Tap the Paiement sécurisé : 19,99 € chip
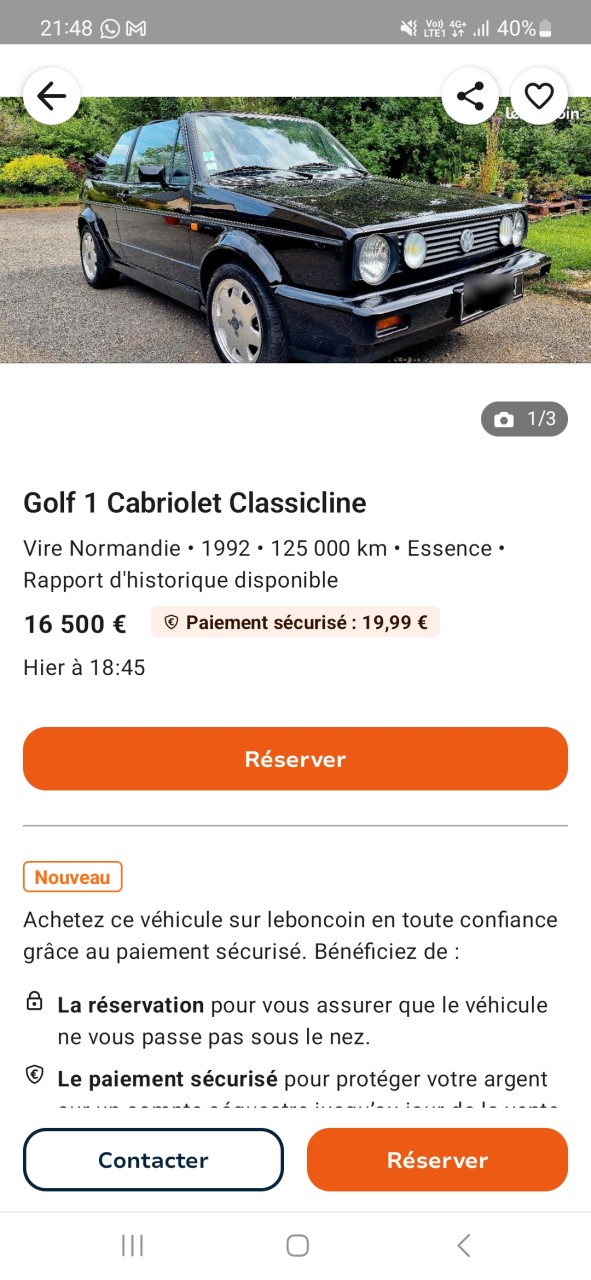The width and height of the screenshot is (591, 1280). tap(295, 622)
